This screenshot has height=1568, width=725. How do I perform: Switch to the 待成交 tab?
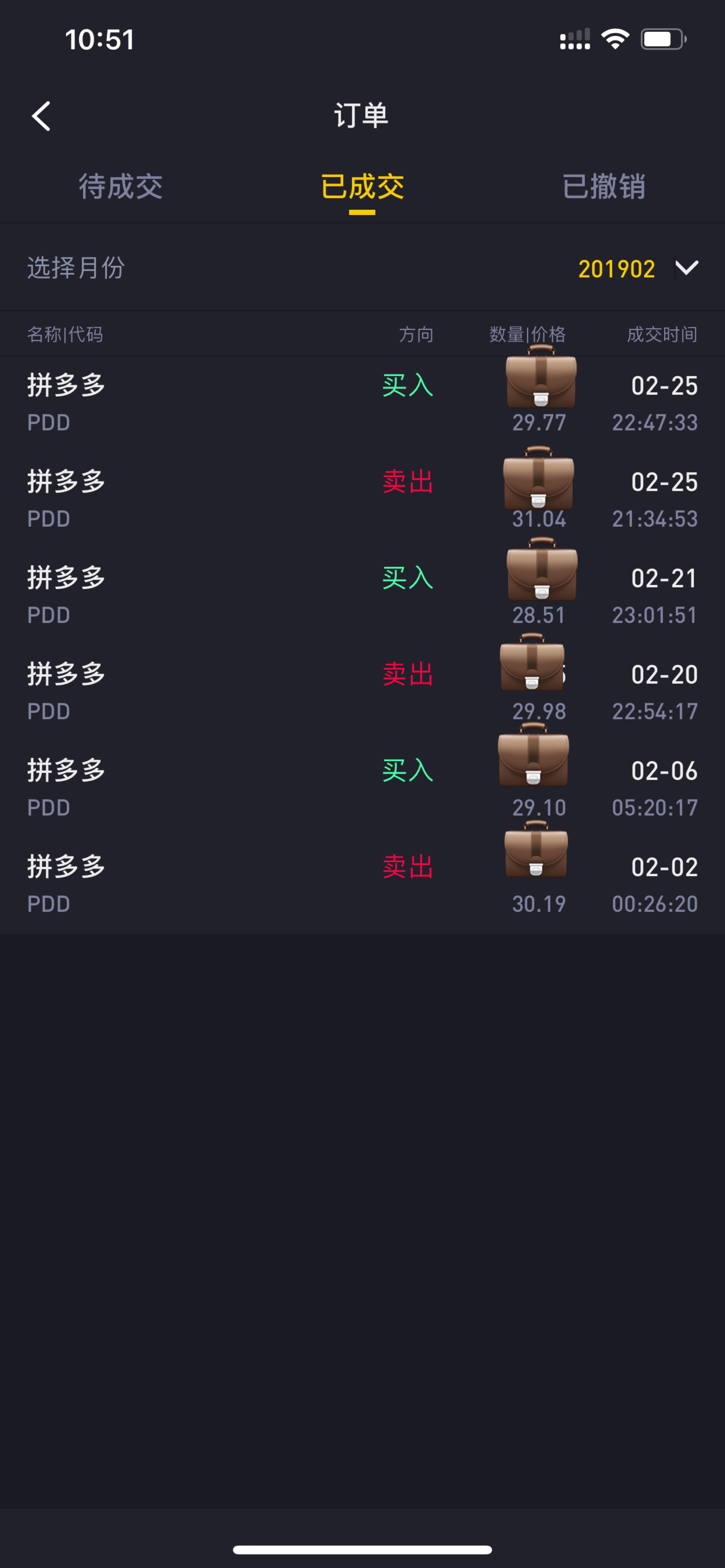[121, 186]
